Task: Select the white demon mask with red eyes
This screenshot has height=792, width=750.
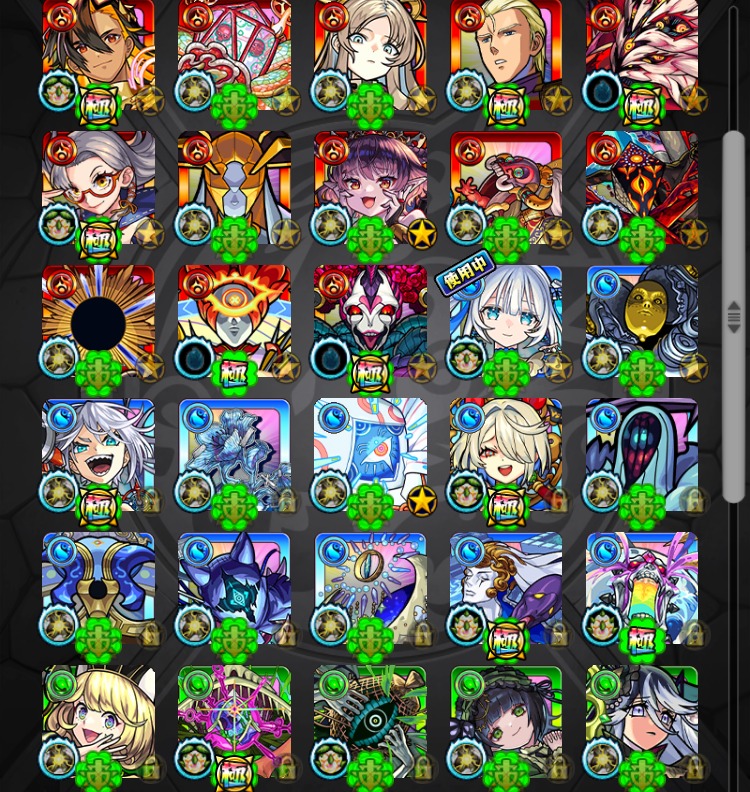Action: (x=370, y=322)
